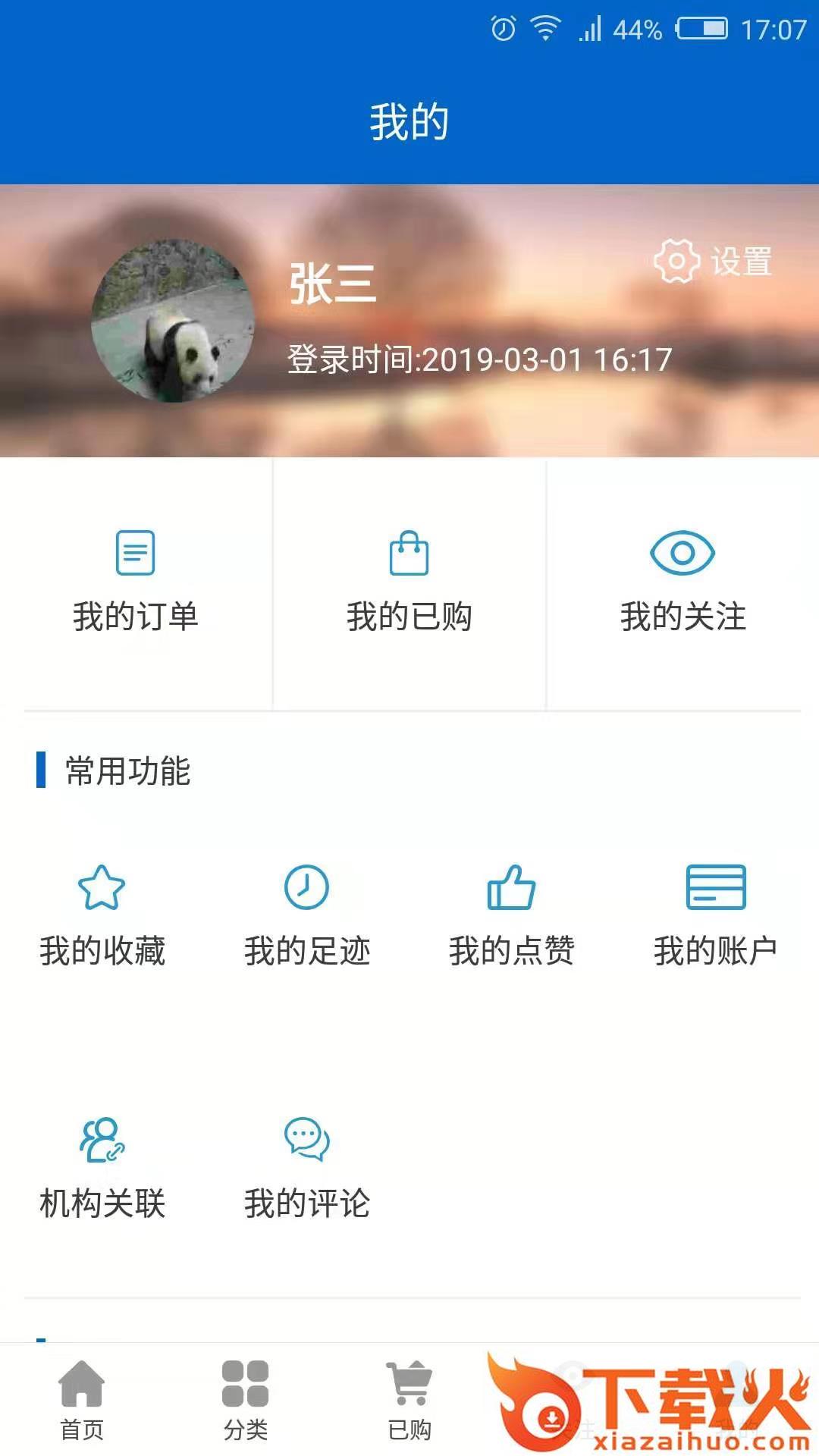This screenshot has height=1456, width=819.
Task: Open 我的关注 list
Action: 682,582
